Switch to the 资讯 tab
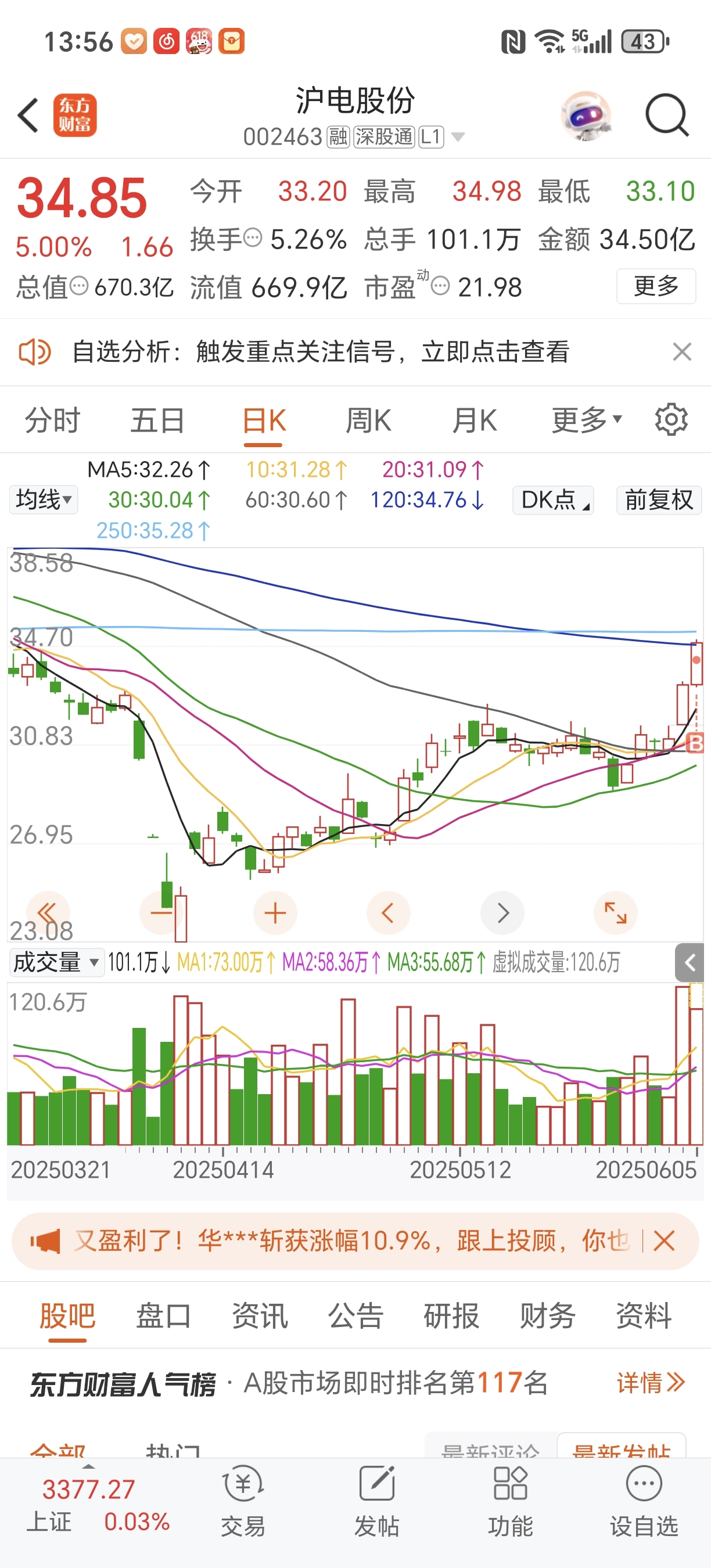Viewport: 711px width, 1568px height. pyautogui.click(x=259, y=1315)
